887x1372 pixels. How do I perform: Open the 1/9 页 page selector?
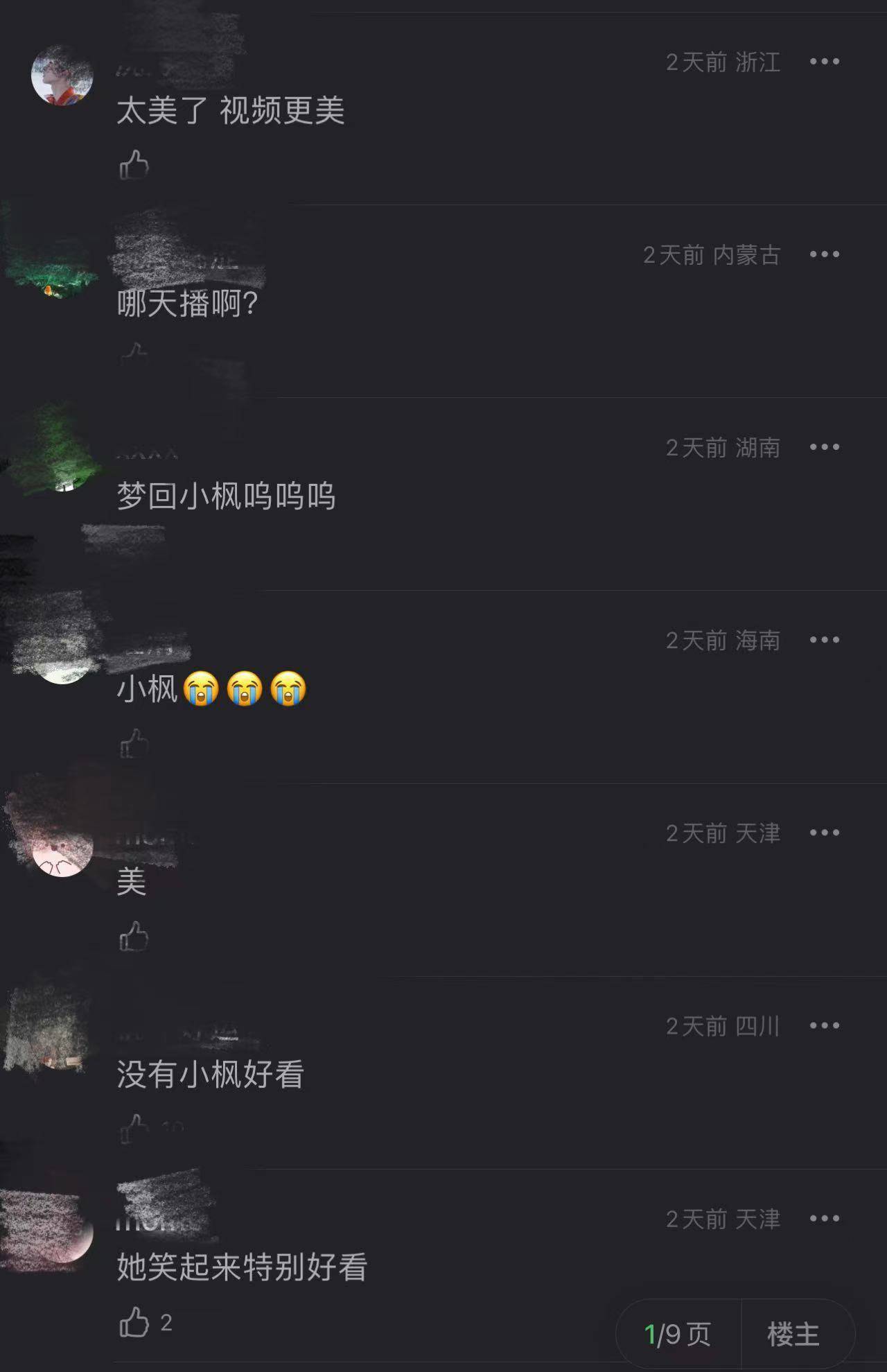pos(678,1335)
